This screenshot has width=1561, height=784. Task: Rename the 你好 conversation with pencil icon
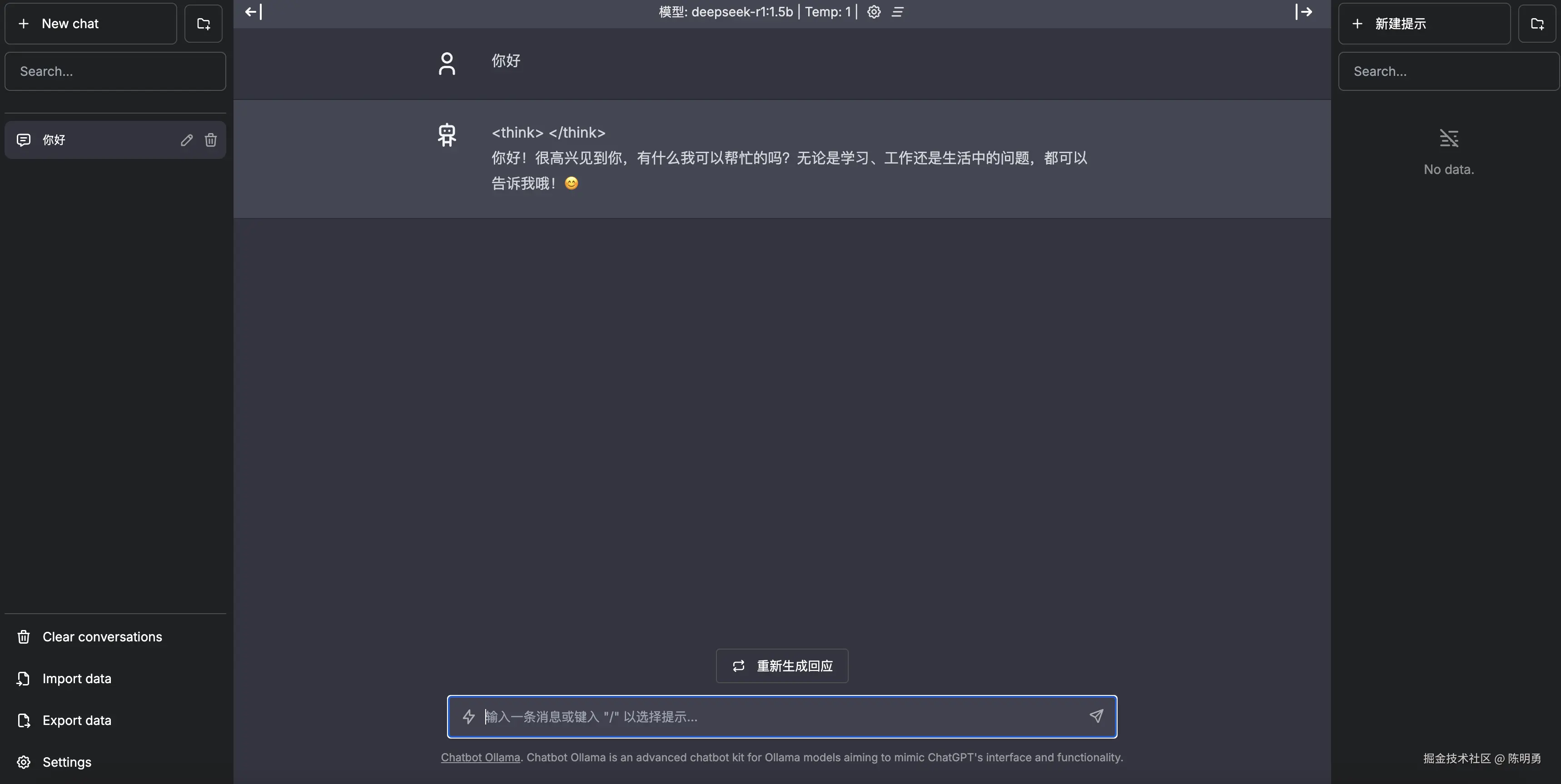click(187, 140)
